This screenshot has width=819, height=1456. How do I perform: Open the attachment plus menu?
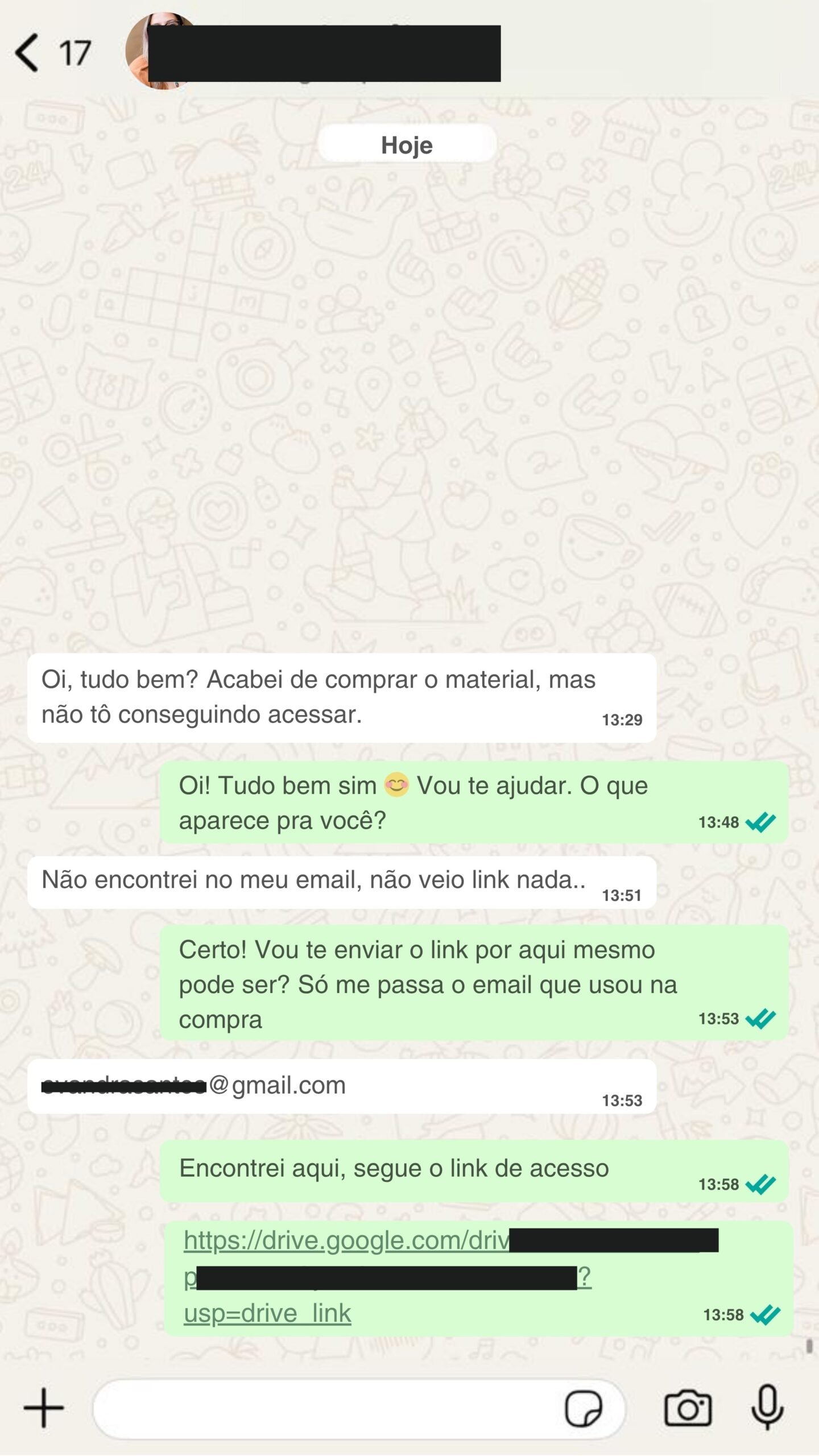[43, 1408]
